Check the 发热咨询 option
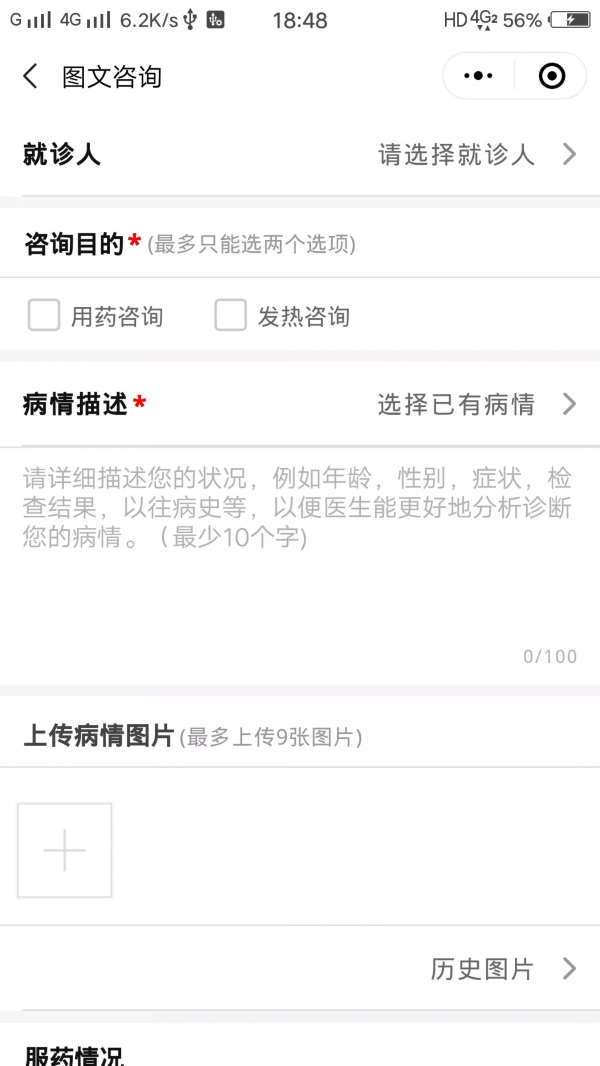The image size is (600, 1066). [x=231, y=316]
